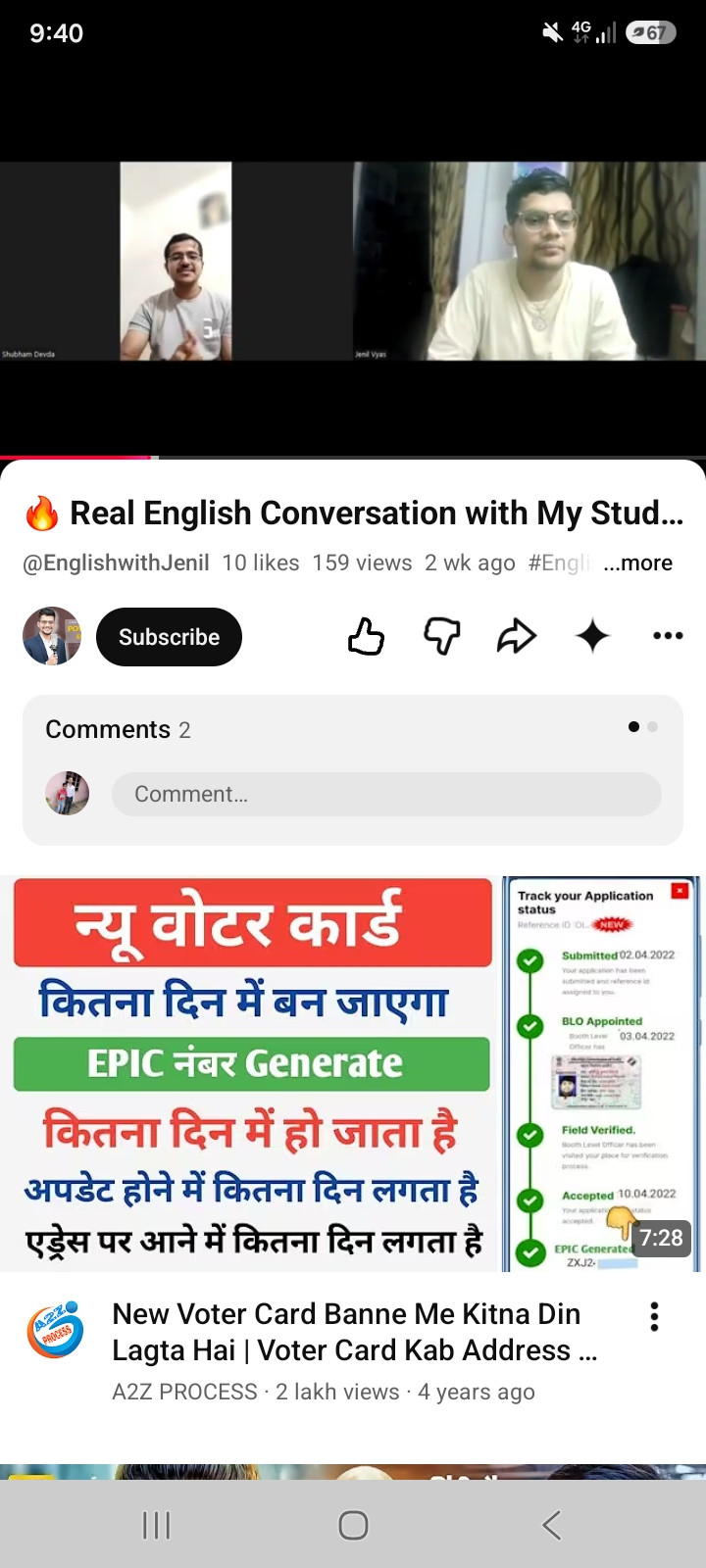Screen dimensions: 706x1568
Task: Open options menu for A2Z PROCESS video
Action: (654, 1316)
